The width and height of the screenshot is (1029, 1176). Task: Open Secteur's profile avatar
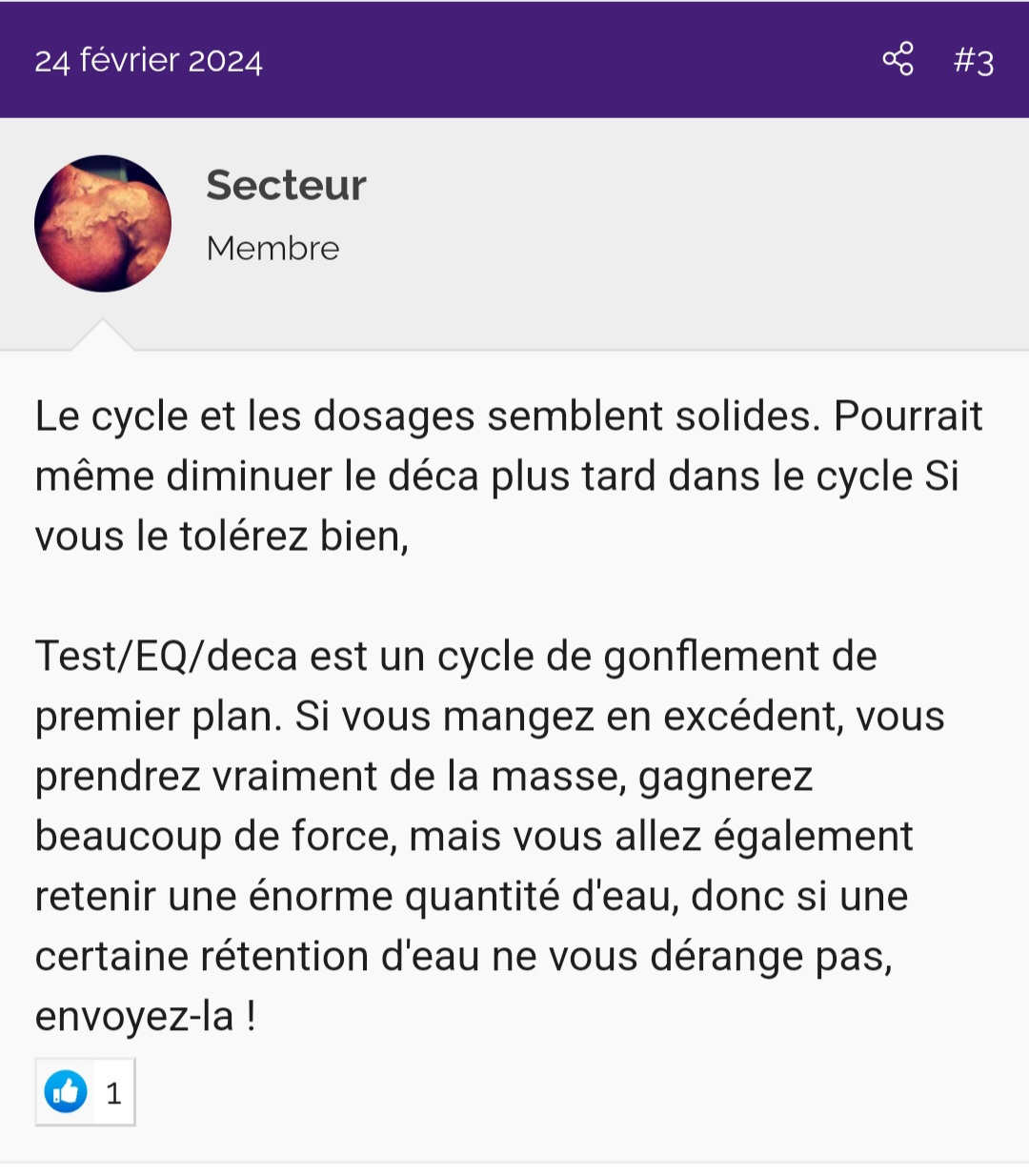pyautogui.click(x=103, y=224)
